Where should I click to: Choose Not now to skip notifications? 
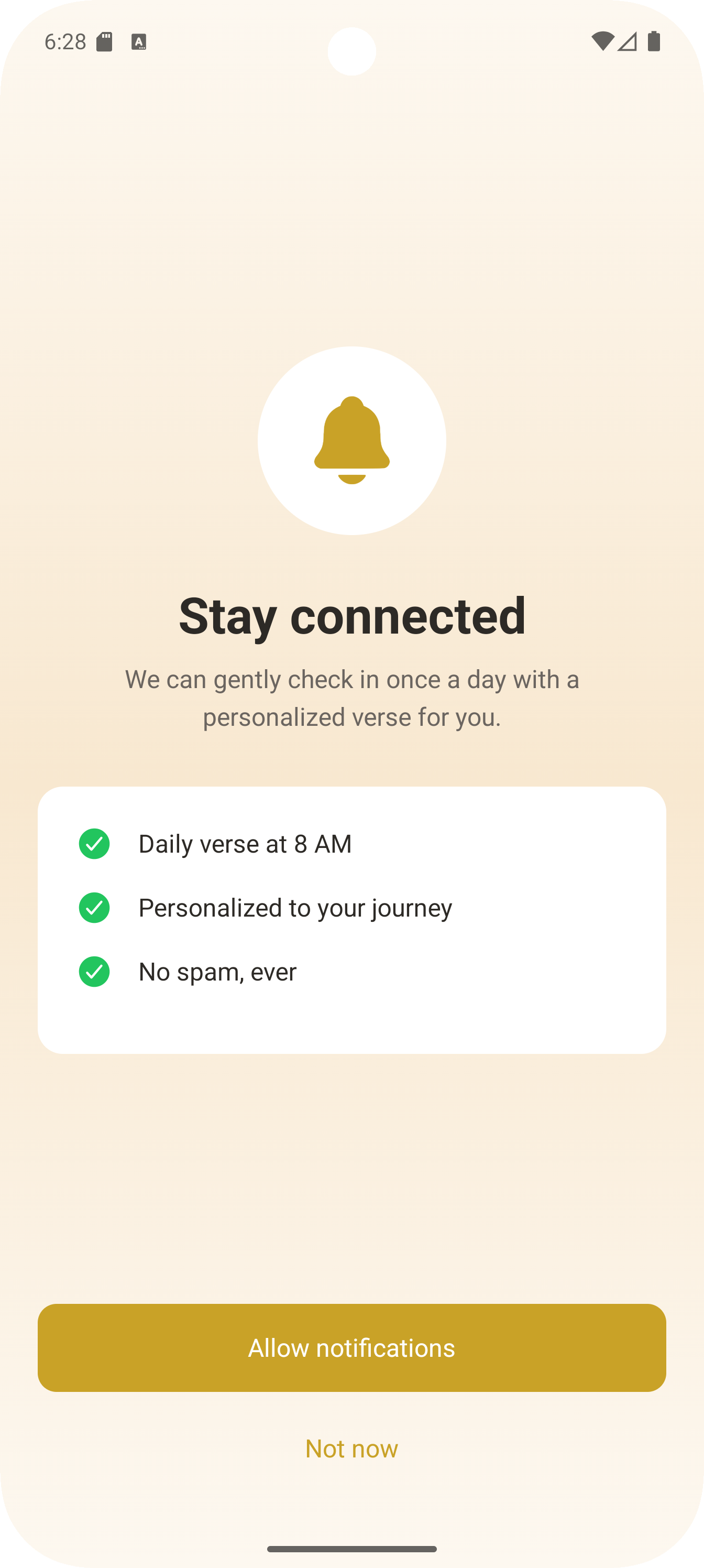pyautogui.click(x=351, y=1449)
